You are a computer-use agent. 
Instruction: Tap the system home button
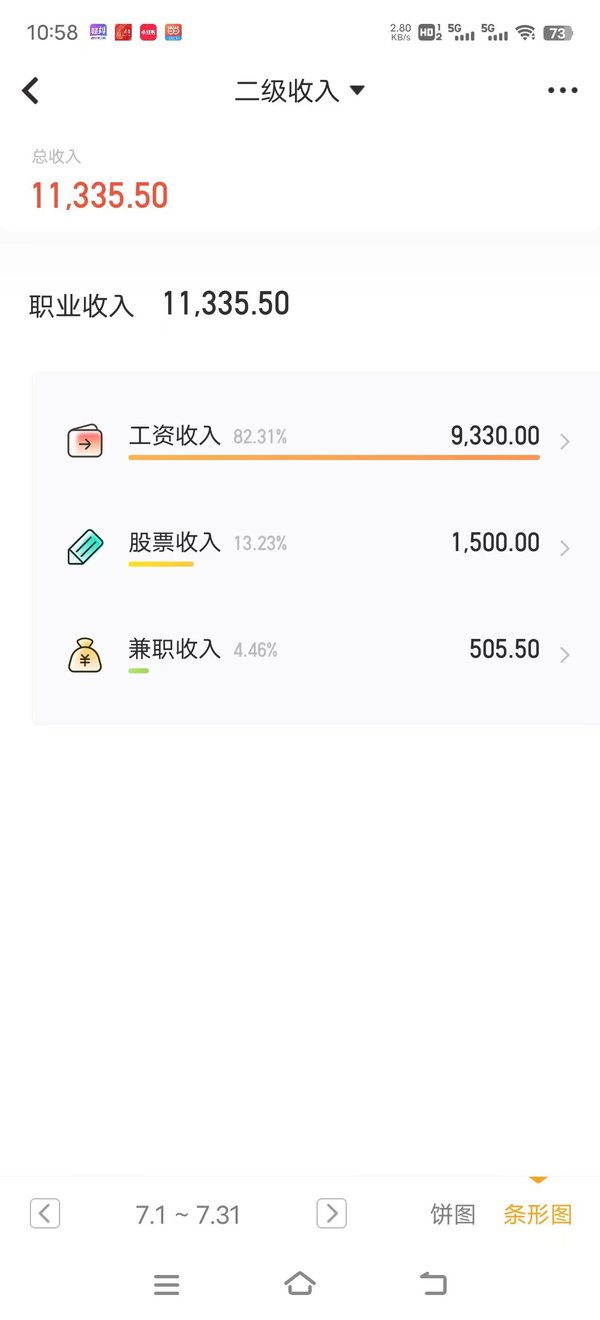tap(300, 1284)
